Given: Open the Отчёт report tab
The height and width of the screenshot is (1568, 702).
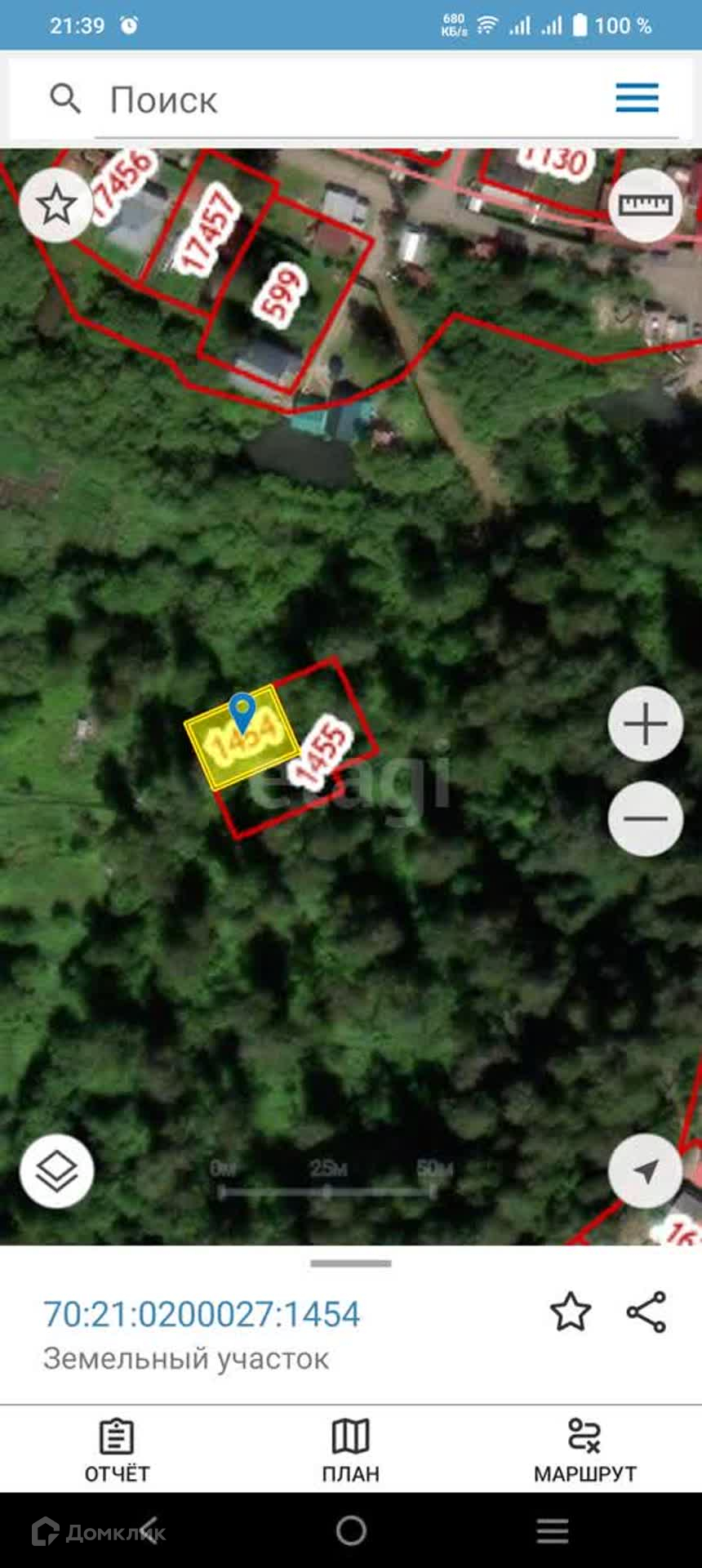Looking at the screenshot, I should point(117,1450).
